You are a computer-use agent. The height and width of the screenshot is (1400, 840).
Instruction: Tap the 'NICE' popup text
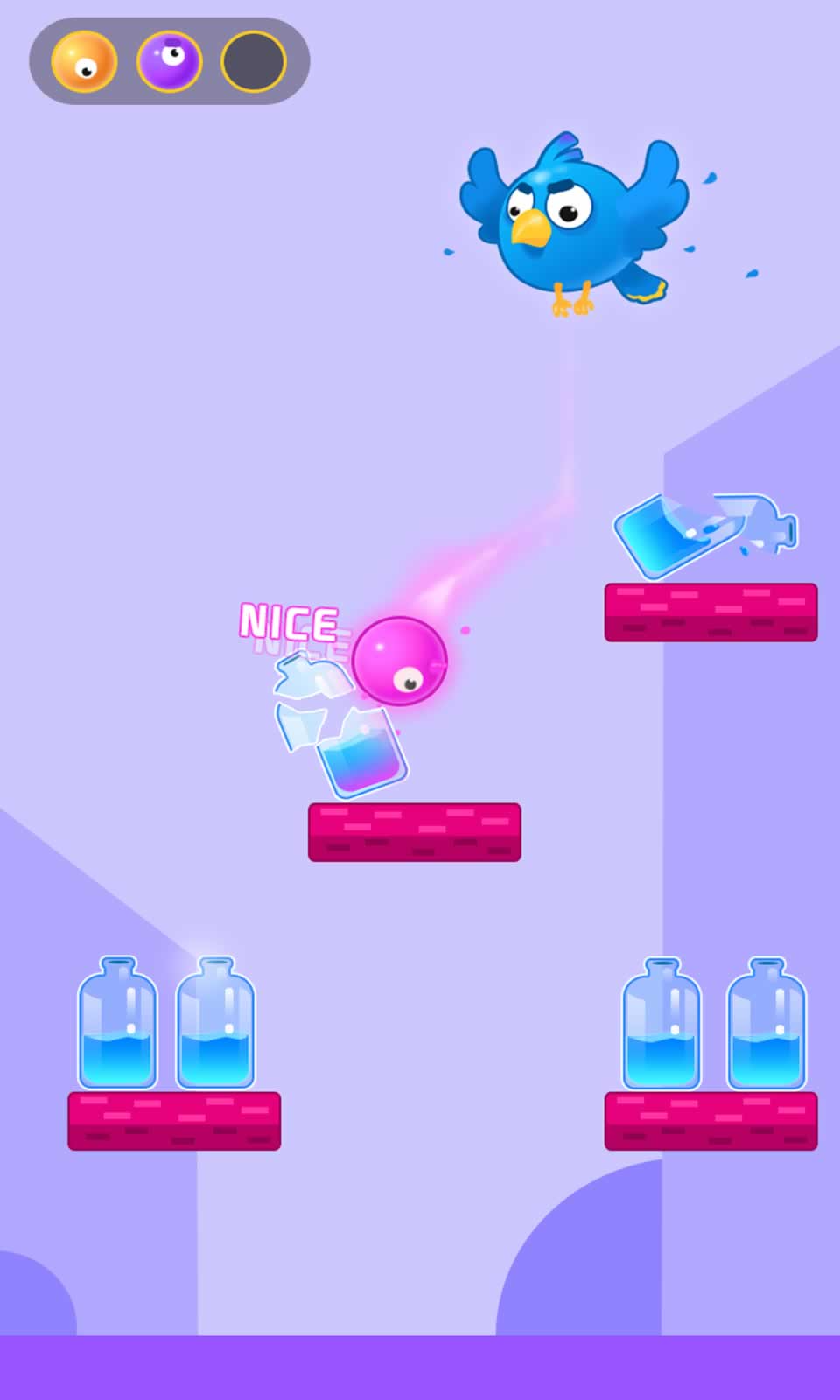(x=289, y=623)
